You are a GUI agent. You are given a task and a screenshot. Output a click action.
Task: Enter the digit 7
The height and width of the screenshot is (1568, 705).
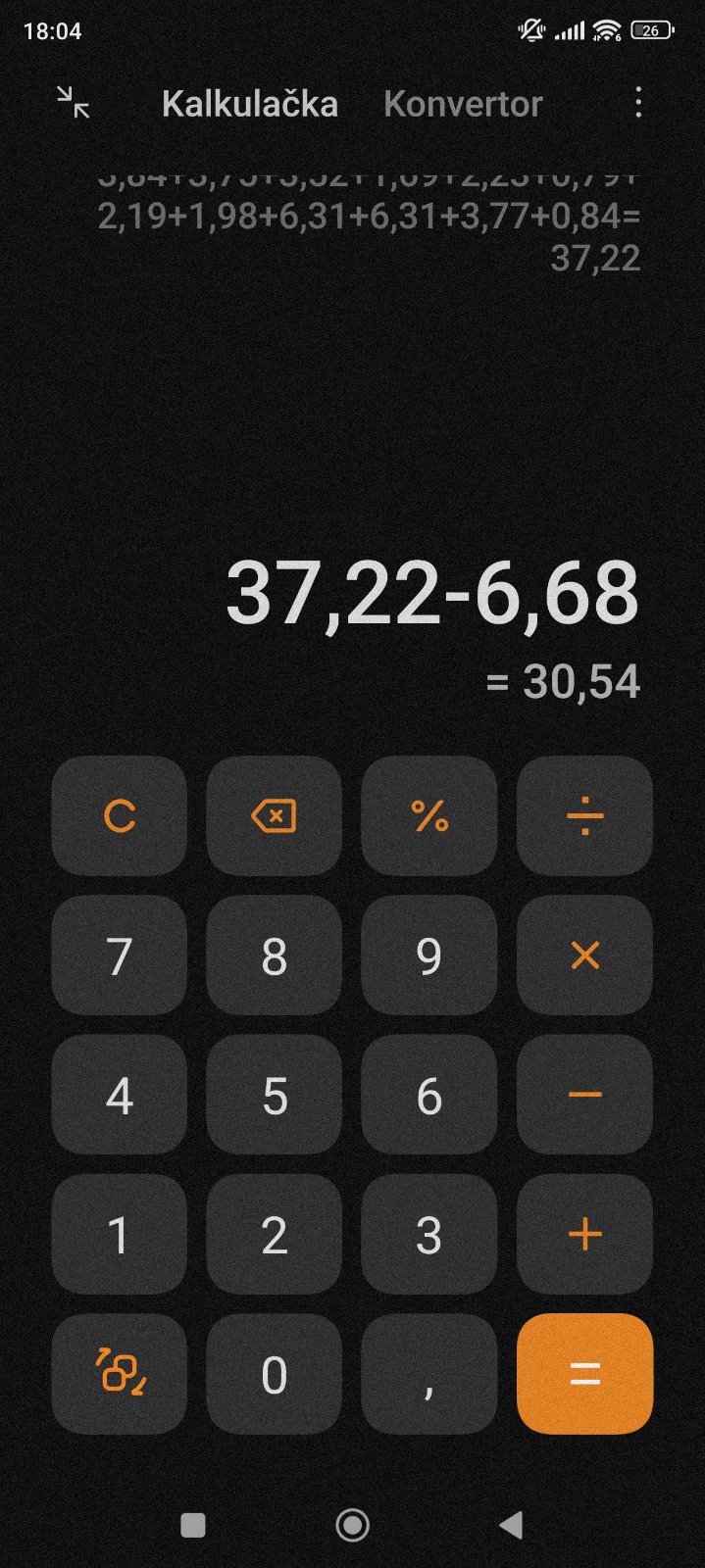click(120, 955)
